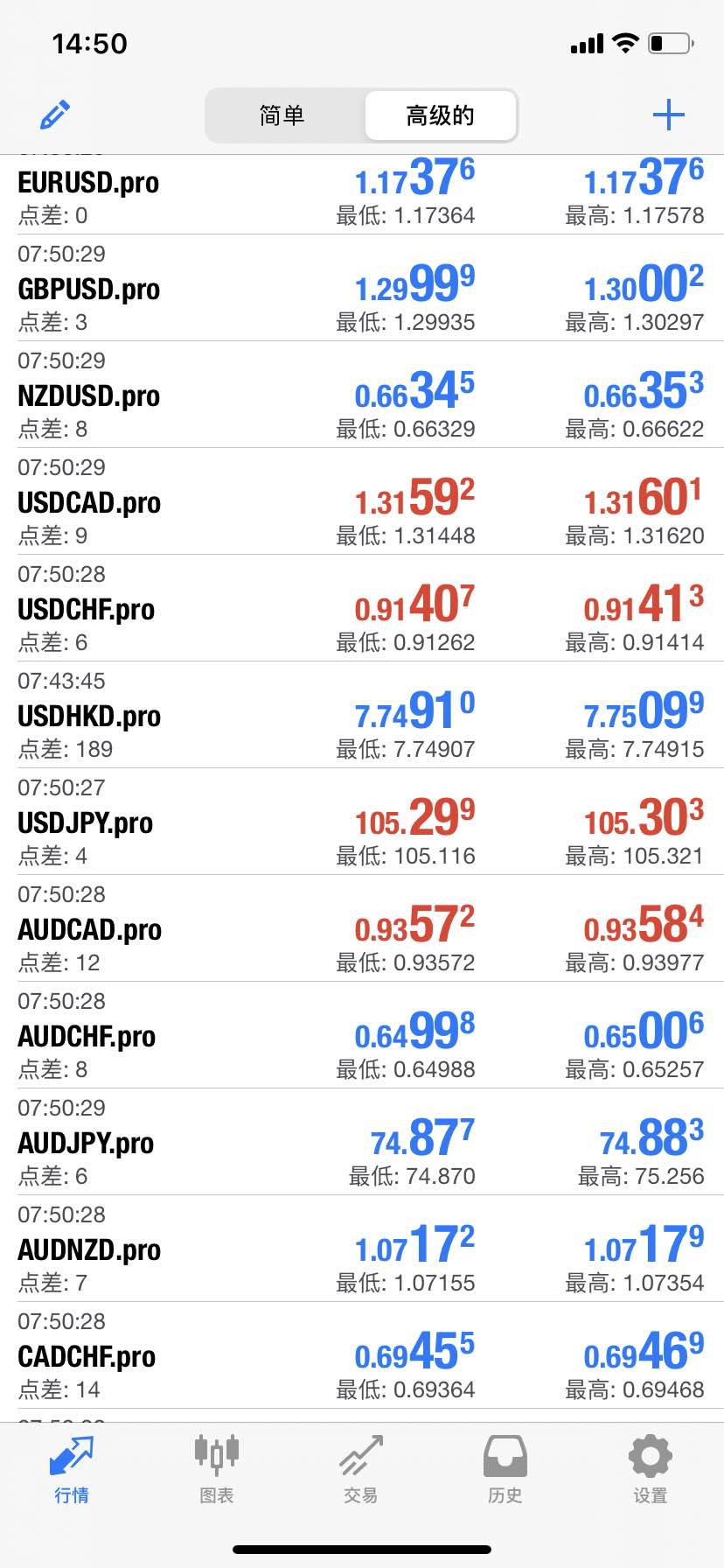
Task: Open the CADCHF.pro quote row
Action: pos(362,1355)
